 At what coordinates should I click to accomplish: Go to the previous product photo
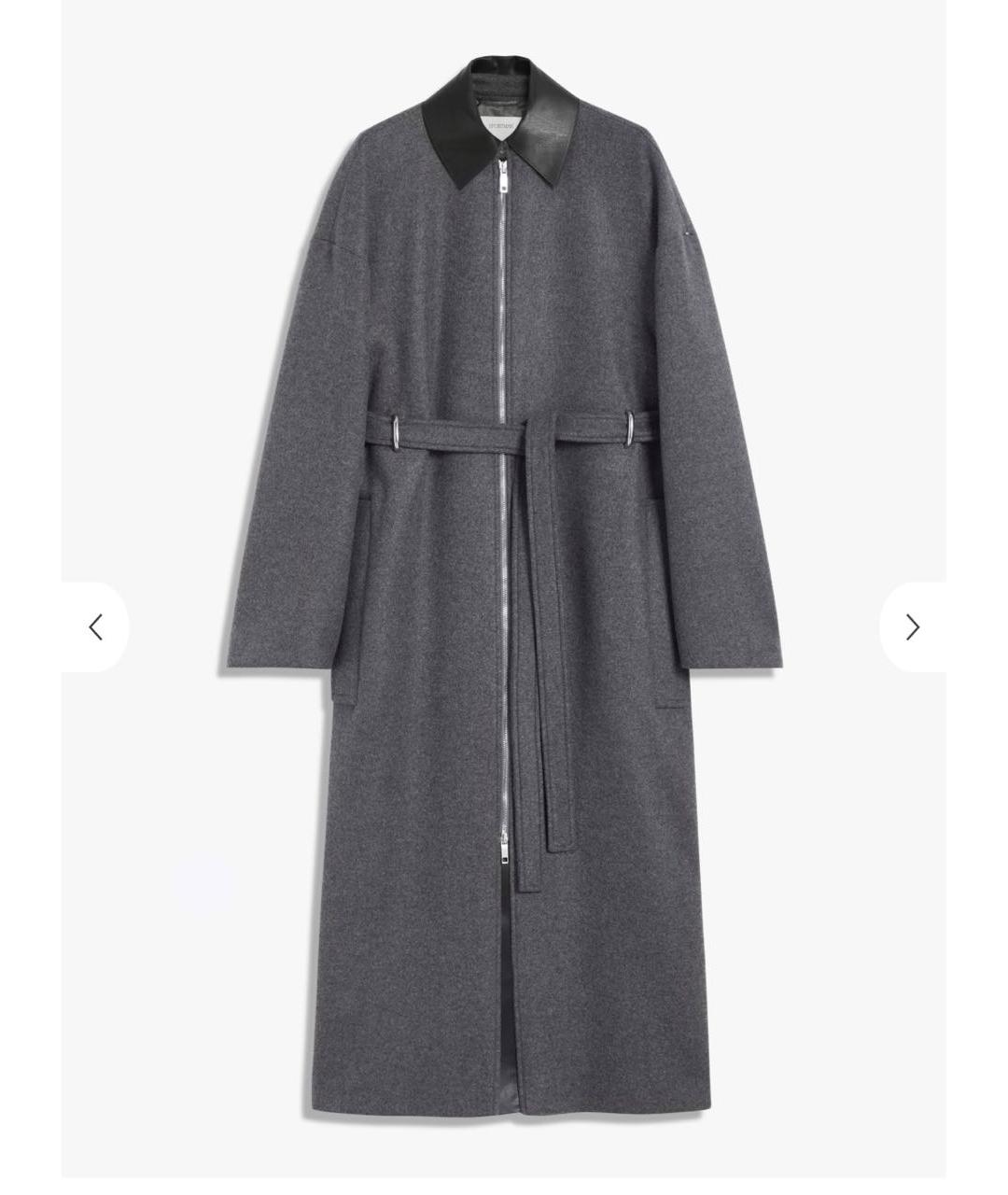[x=95, y=627]
